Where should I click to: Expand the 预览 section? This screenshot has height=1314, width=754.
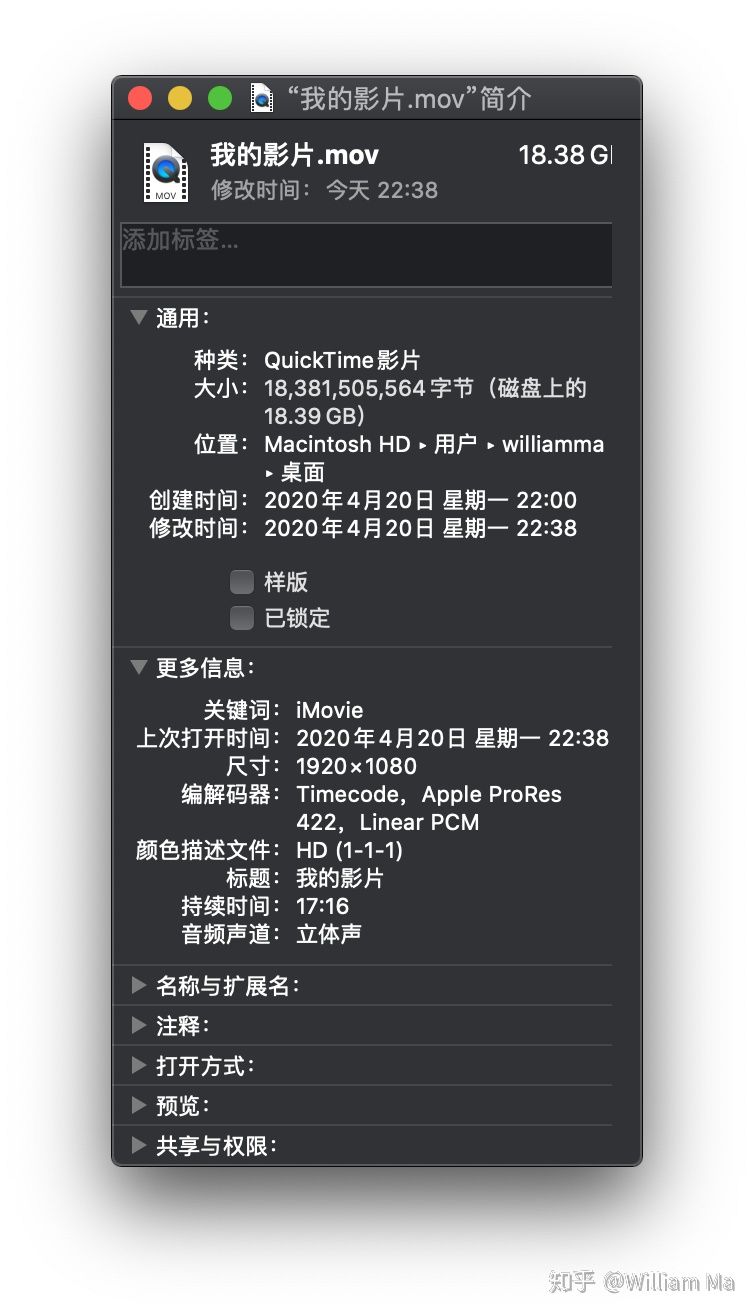(138, 1105)
